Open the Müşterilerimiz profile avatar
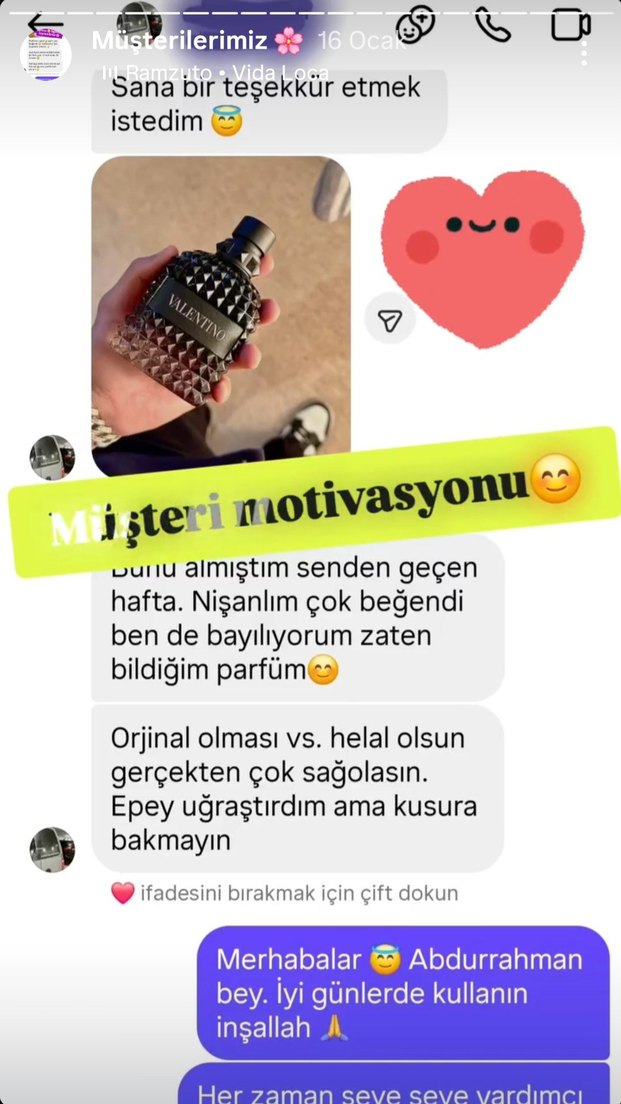 click(46, 54)
